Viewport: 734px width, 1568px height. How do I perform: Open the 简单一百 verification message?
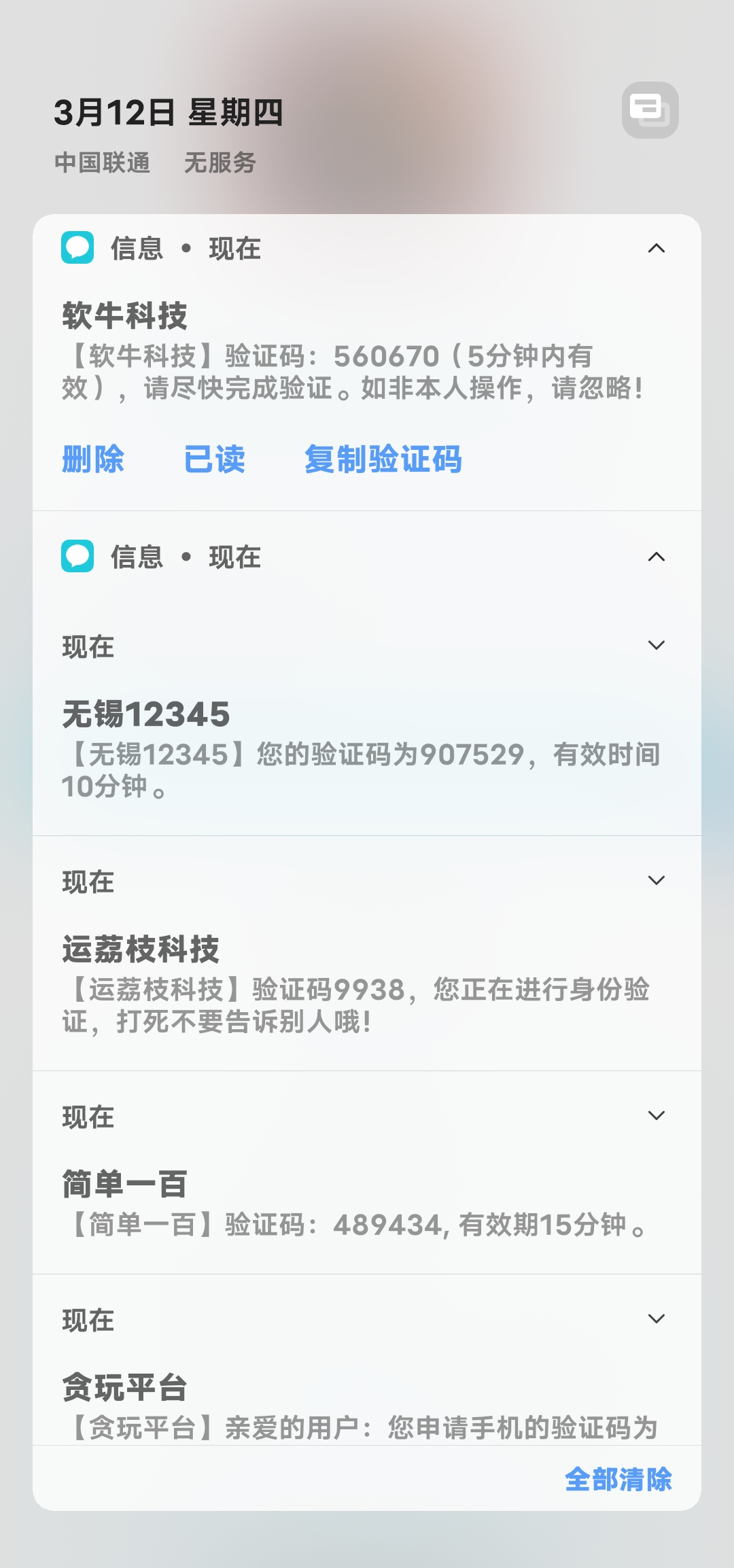[360, 1210]
